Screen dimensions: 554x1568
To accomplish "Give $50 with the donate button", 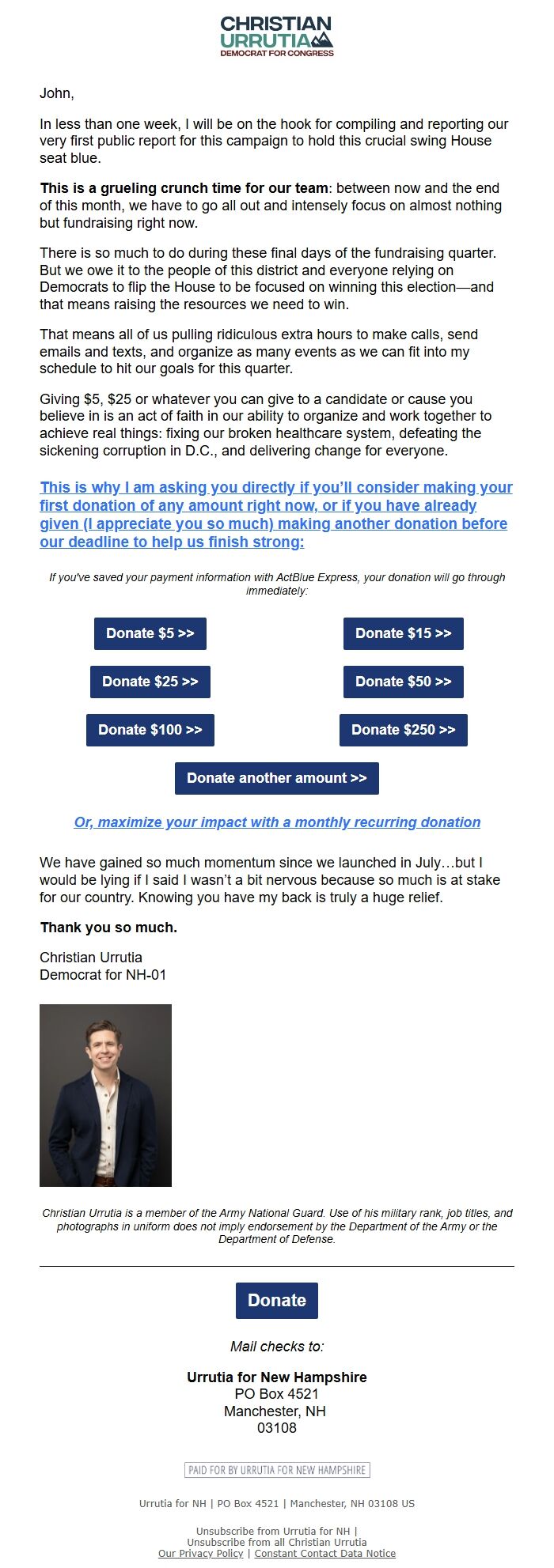I will click(403, 682).
